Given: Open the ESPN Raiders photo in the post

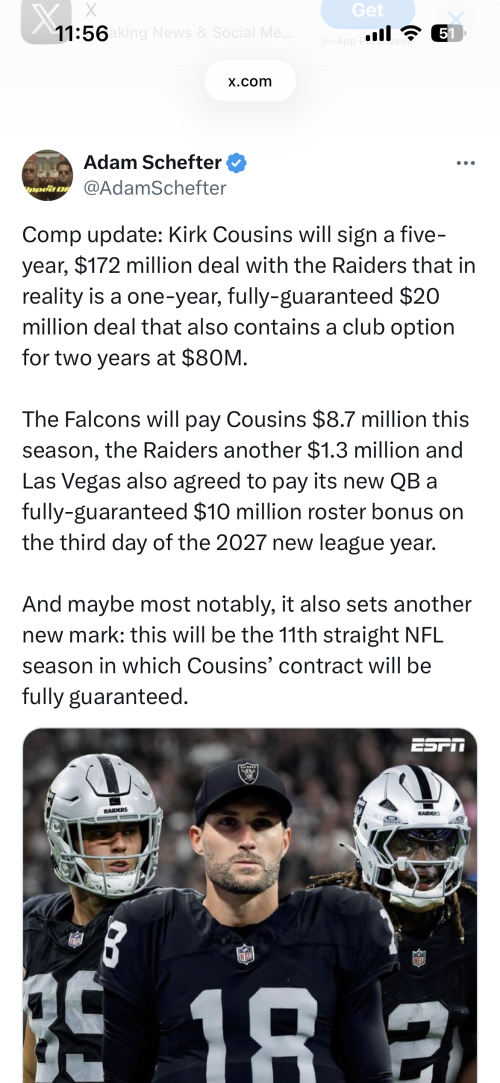Looking at the screenshot, I should (x=250, y=905).
